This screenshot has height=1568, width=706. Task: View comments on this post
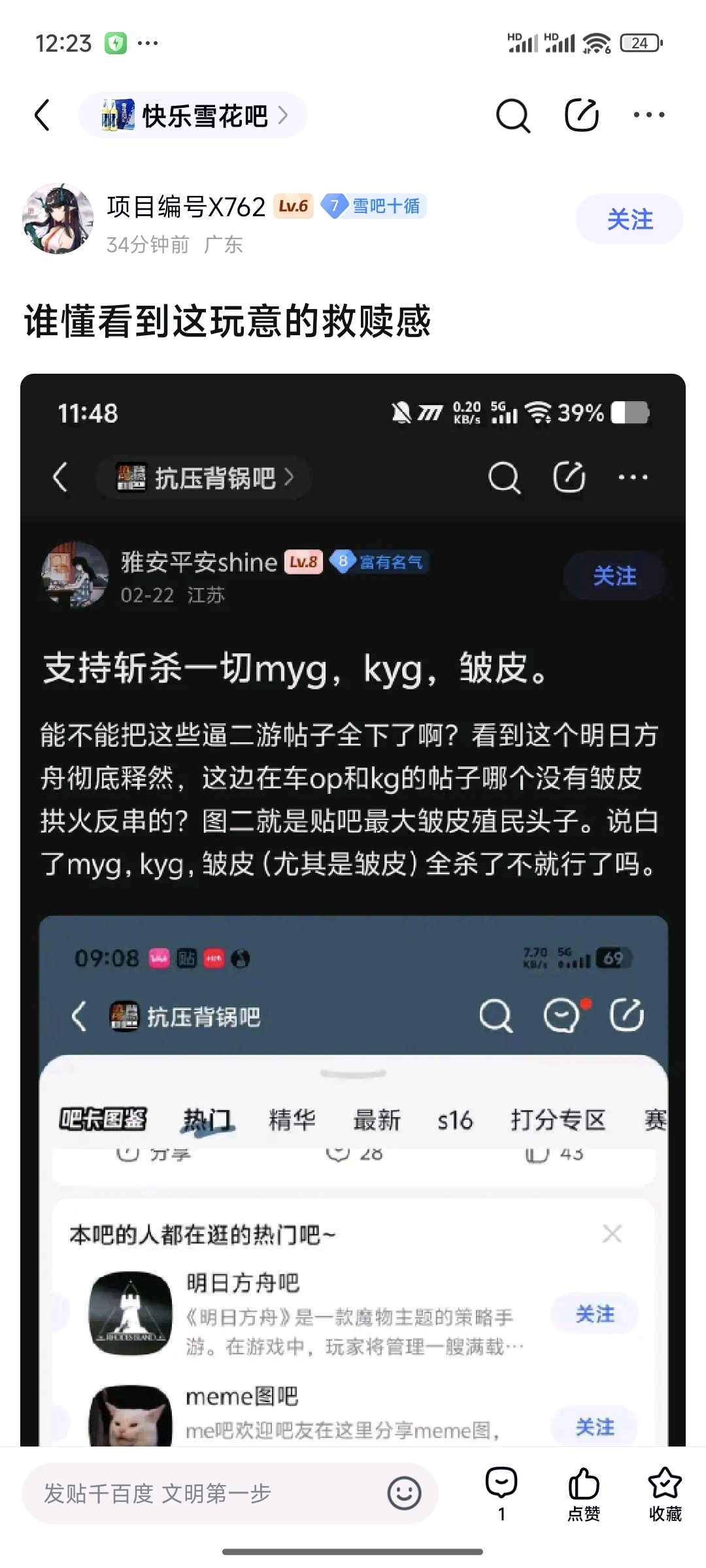click(501, 1493)
